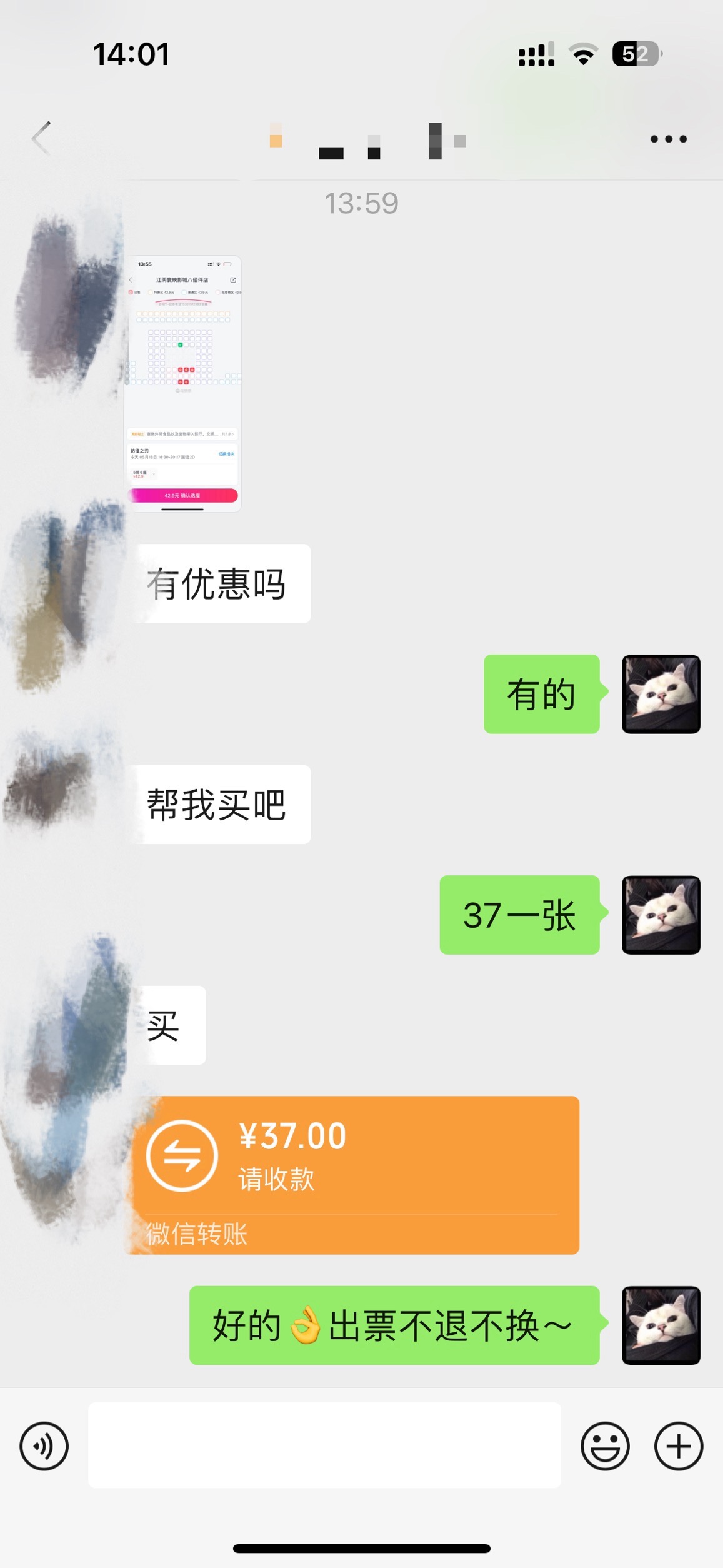Open the chat details three-dot menu
Screen dimensions: 723x1568
[668, 139]
